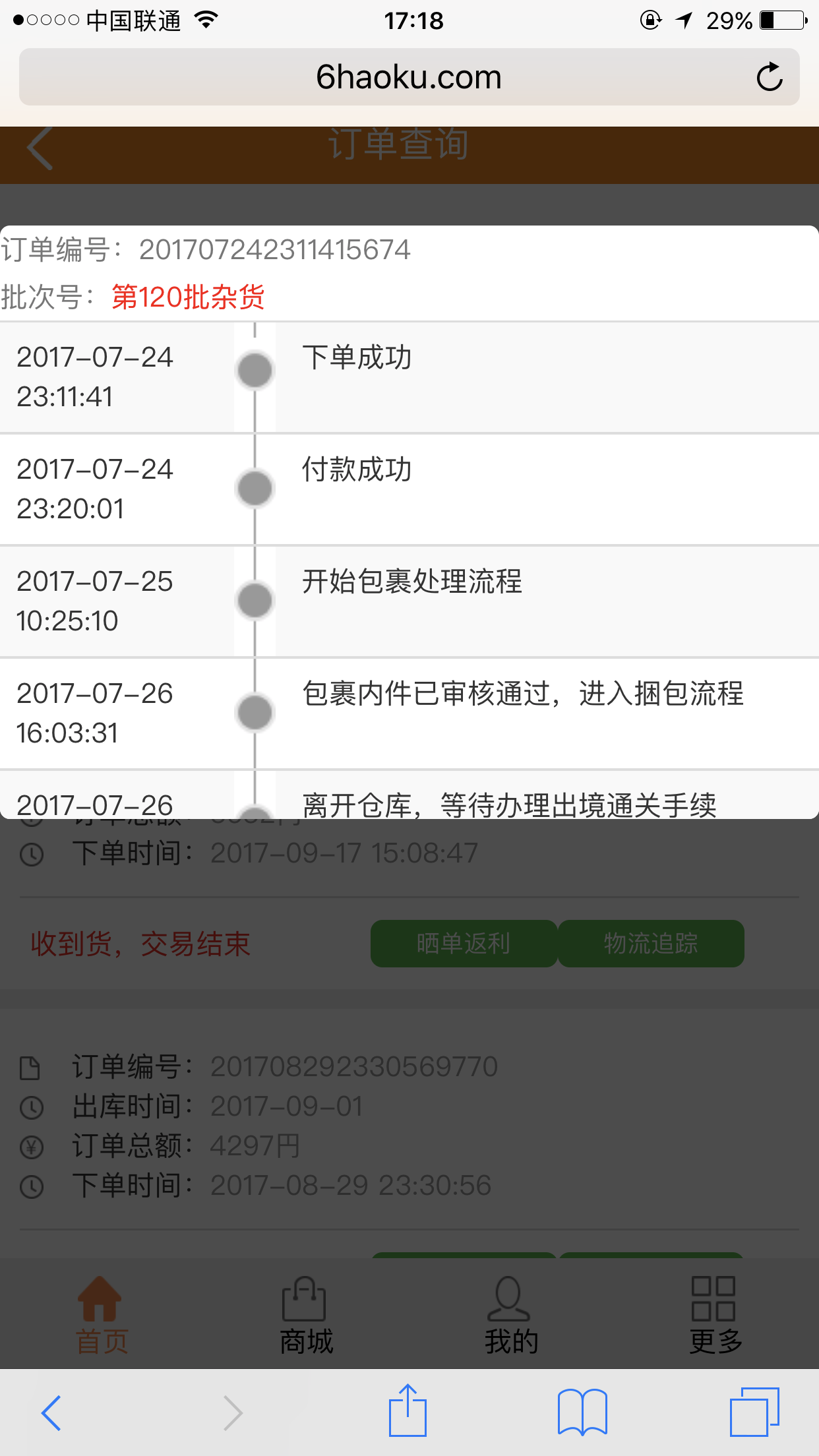This screenshot has width=819, height=1456.
Task: Reload the 6haoku.com page
Action: (769, 77)
